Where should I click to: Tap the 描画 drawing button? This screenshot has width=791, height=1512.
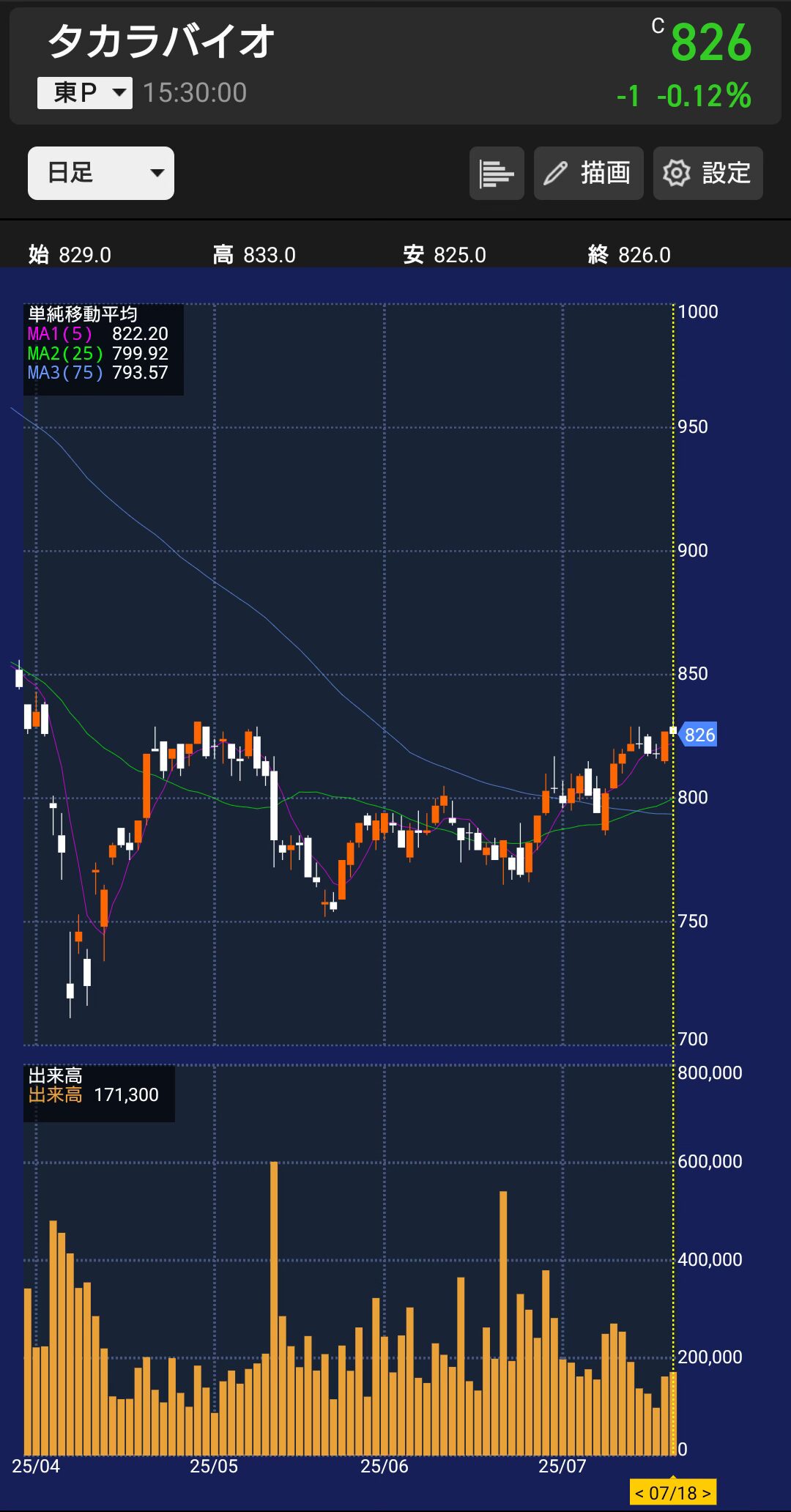[x=588, y=174]
